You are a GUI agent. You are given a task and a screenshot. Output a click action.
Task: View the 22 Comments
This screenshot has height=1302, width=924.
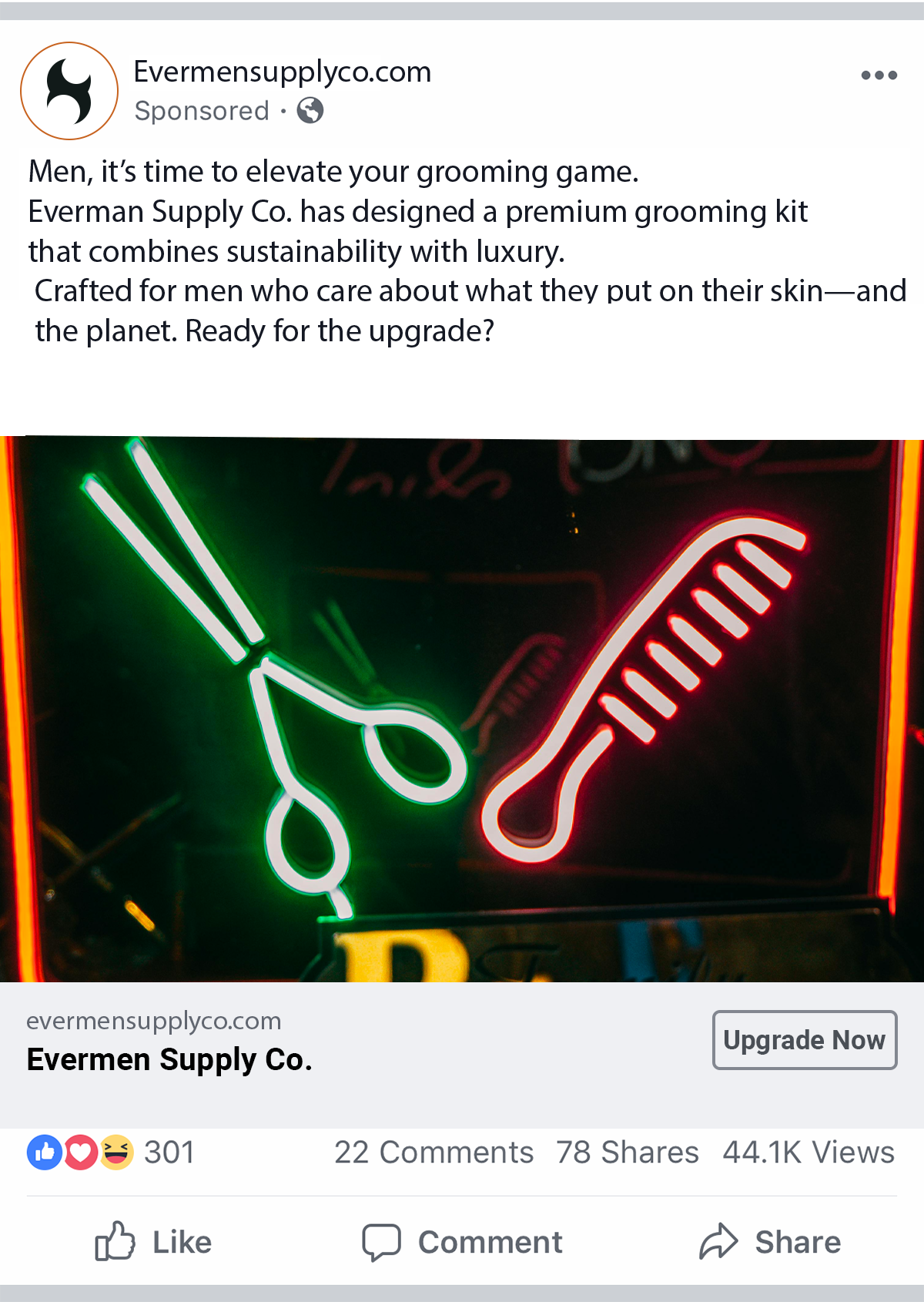coord(434,1153)
